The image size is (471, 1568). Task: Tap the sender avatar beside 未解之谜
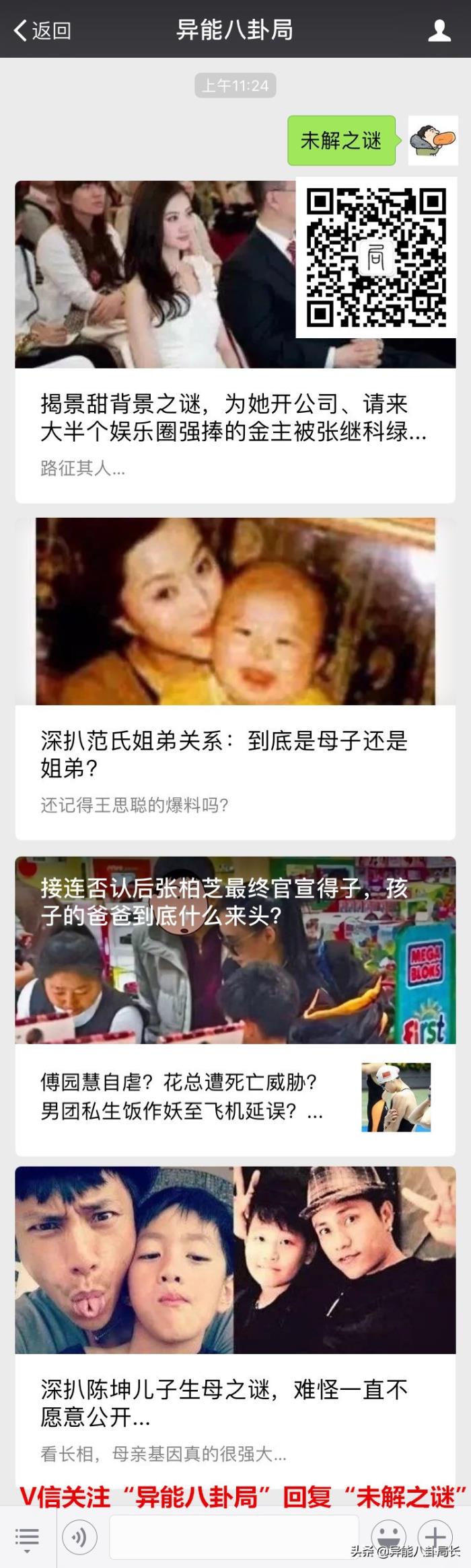pyautogui.click(x=433, y=141)
